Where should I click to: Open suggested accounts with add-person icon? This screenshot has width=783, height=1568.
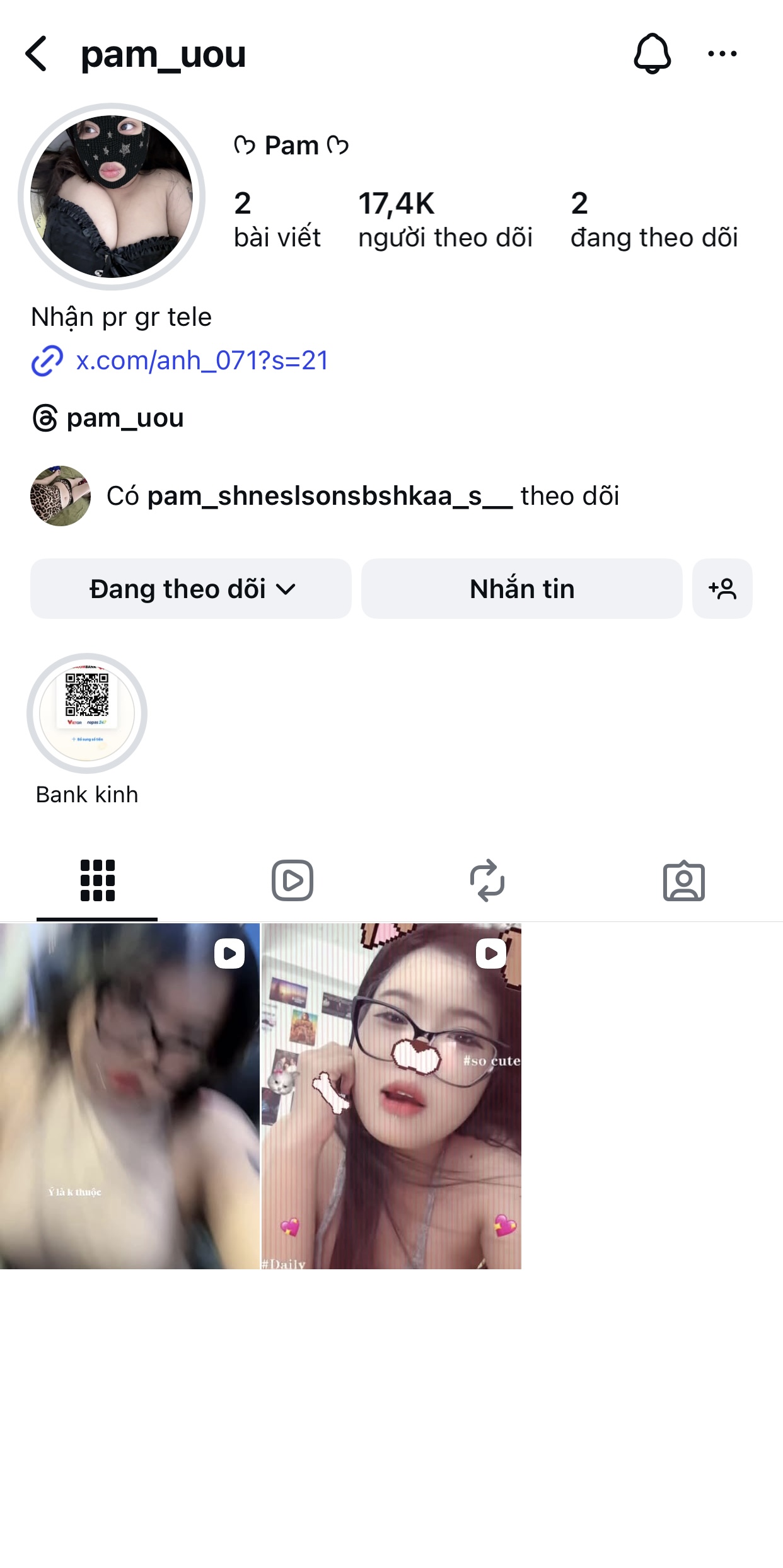[x=722, y=589]
